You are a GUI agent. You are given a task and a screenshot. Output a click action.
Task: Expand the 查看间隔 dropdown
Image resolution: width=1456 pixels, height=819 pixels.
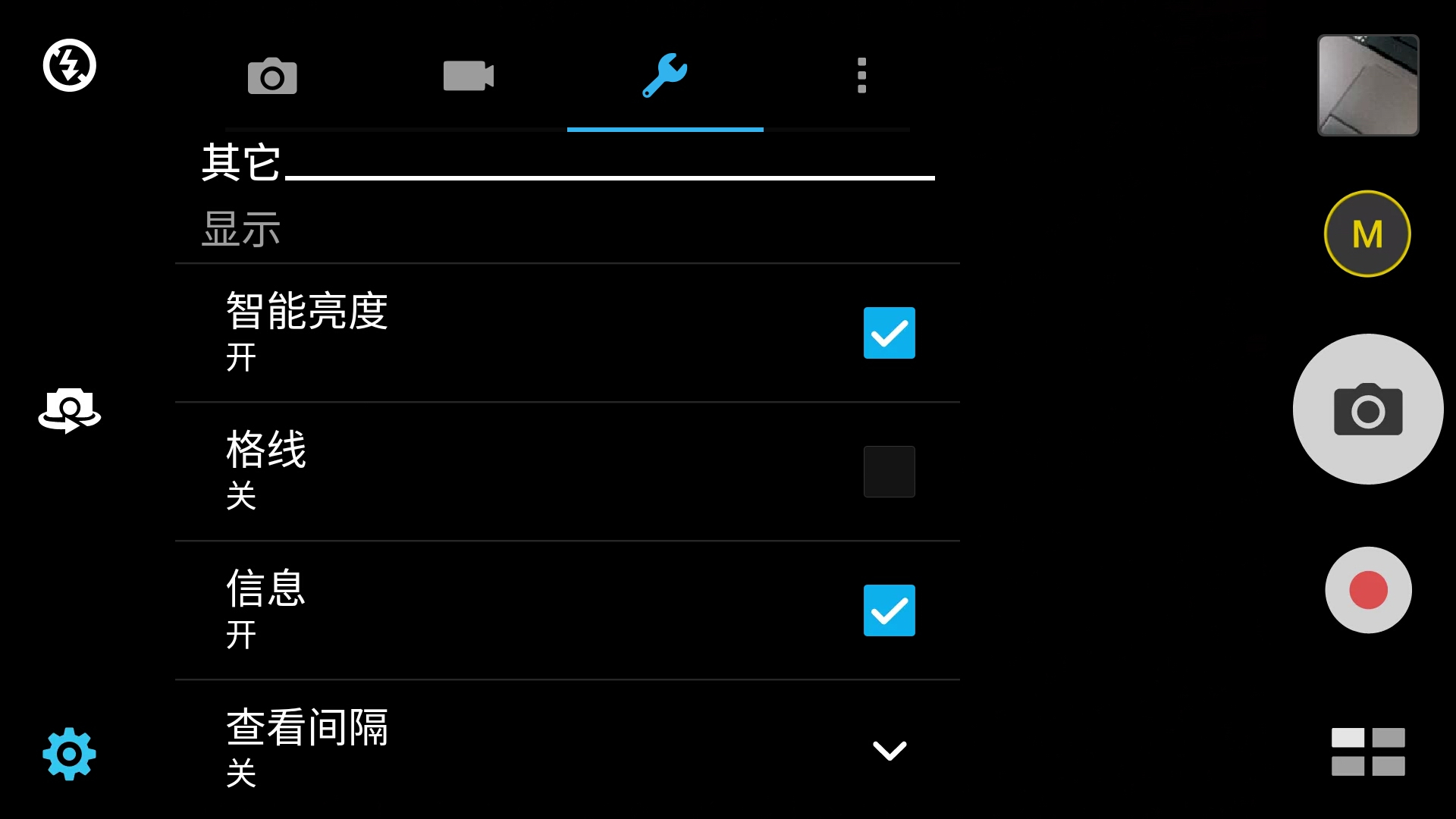[x=889, y=751]
